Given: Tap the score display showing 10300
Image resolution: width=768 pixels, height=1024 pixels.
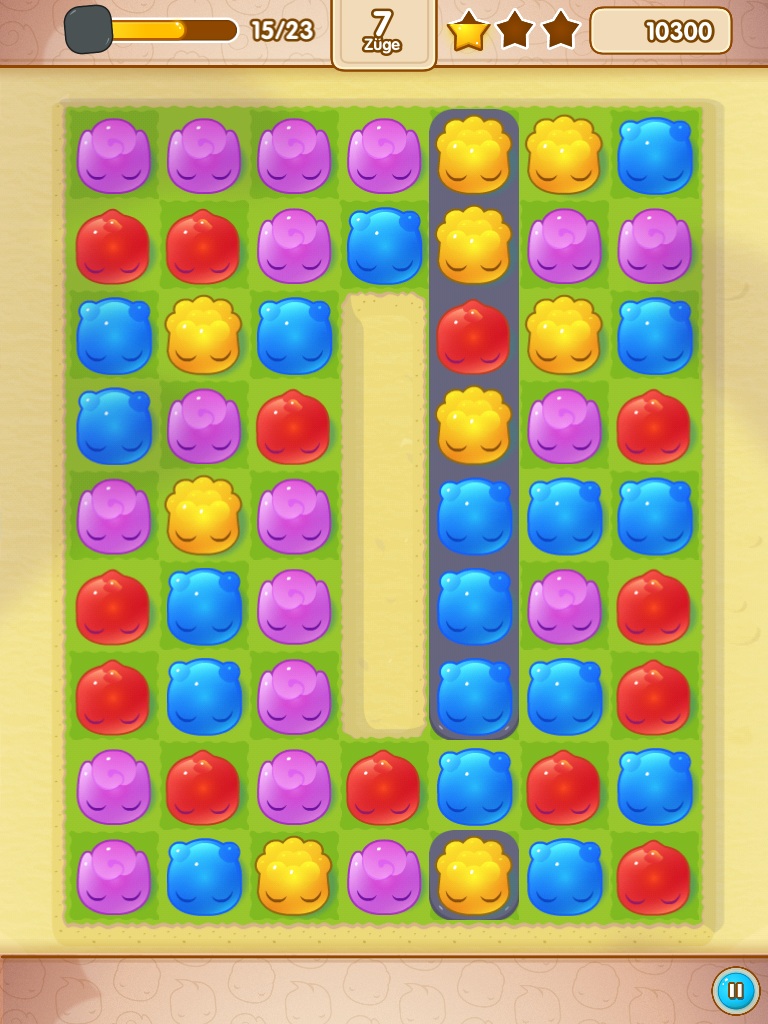Looking at the screenshot, I should [660, 31].
